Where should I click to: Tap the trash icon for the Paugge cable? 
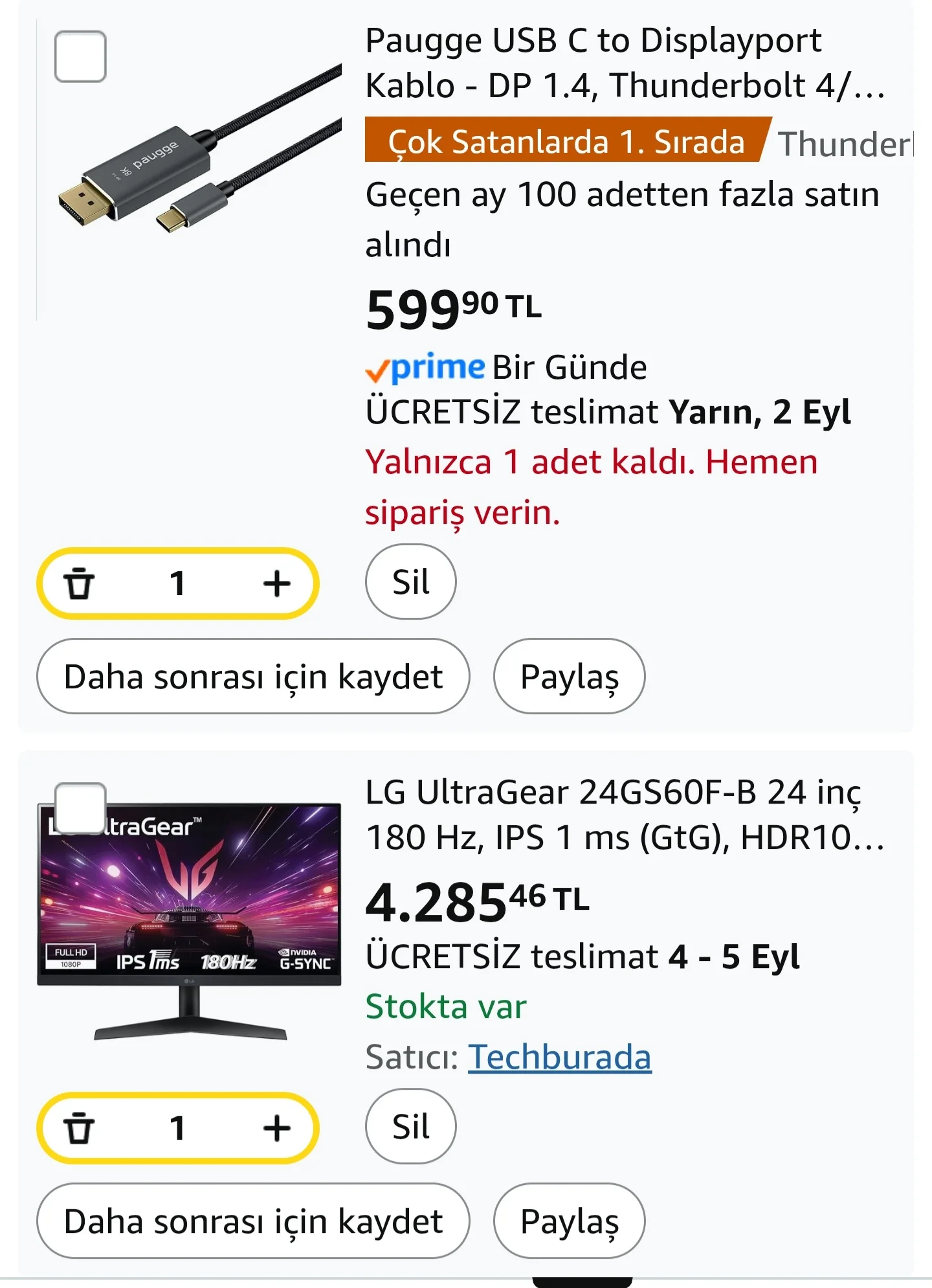coord(79,583)
